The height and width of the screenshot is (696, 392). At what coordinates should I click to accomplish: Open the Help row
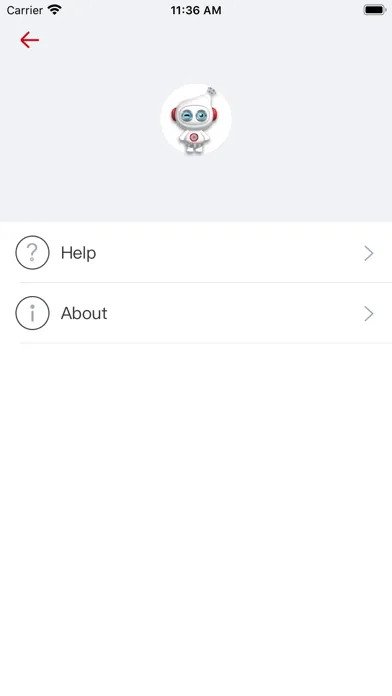196,253
